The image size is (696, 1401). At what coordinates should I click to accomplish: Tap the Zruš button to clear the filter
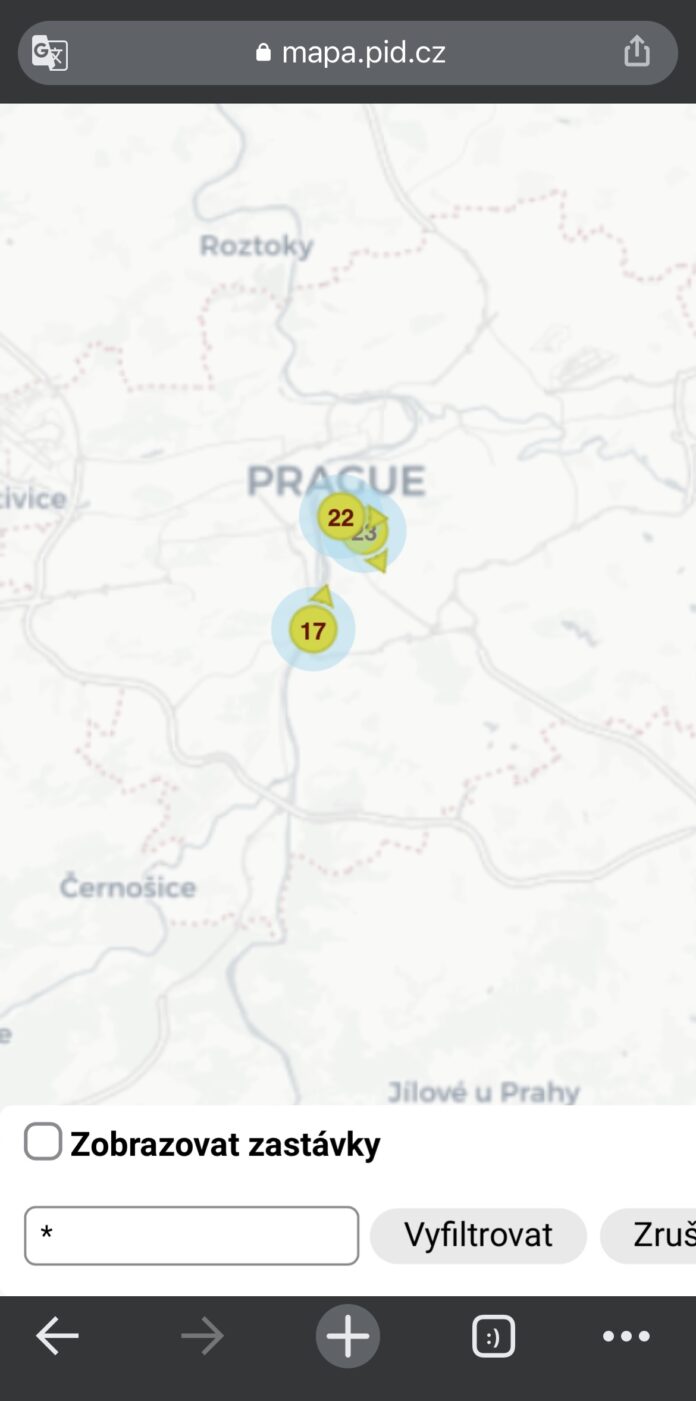648,1235
